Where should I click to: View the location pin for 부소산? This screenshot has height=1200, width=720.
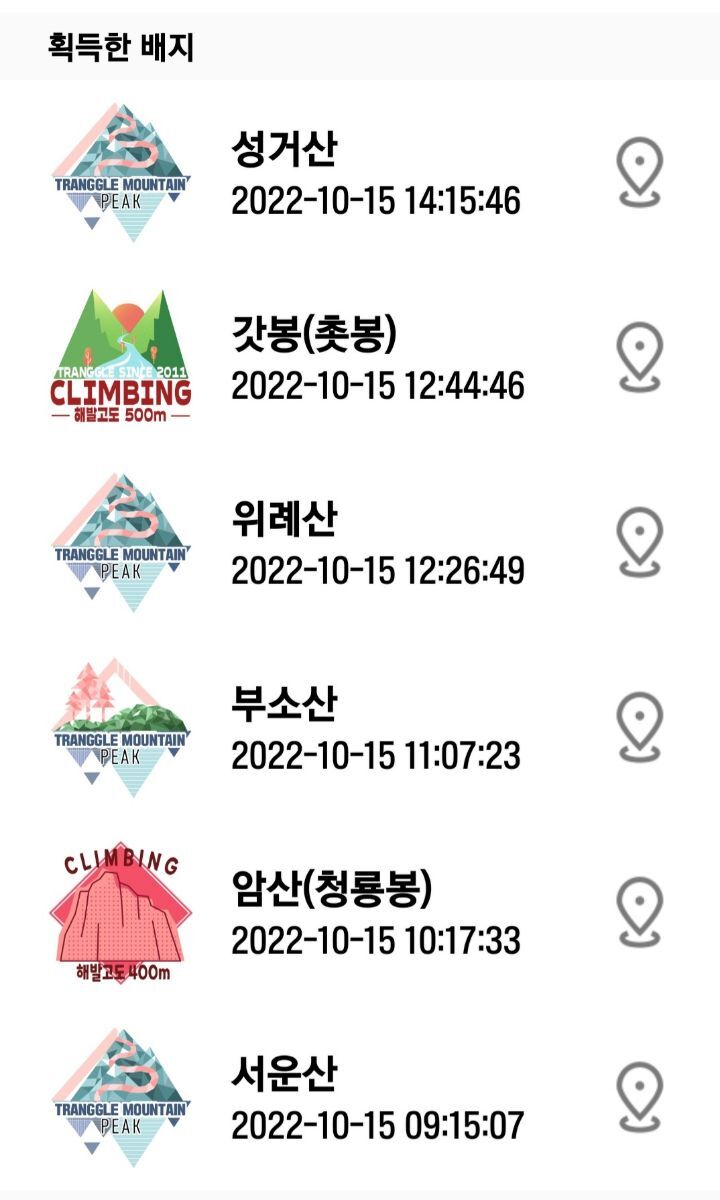click(639, 727)
